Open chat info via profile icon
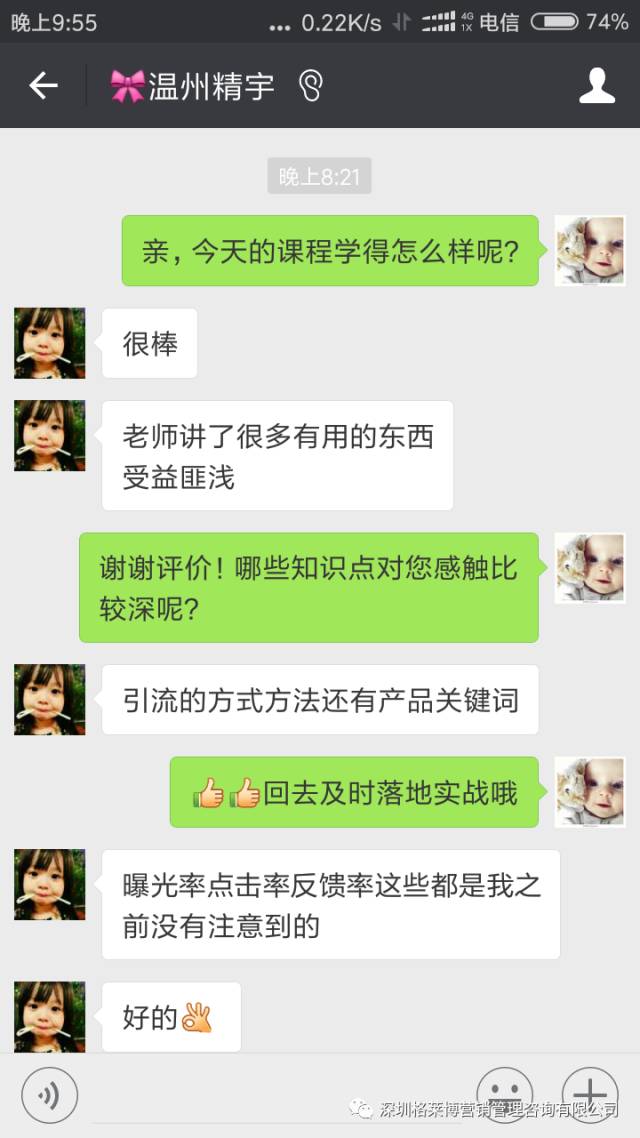This screenshot has width=640, height=1138. [x=597, y=86]
